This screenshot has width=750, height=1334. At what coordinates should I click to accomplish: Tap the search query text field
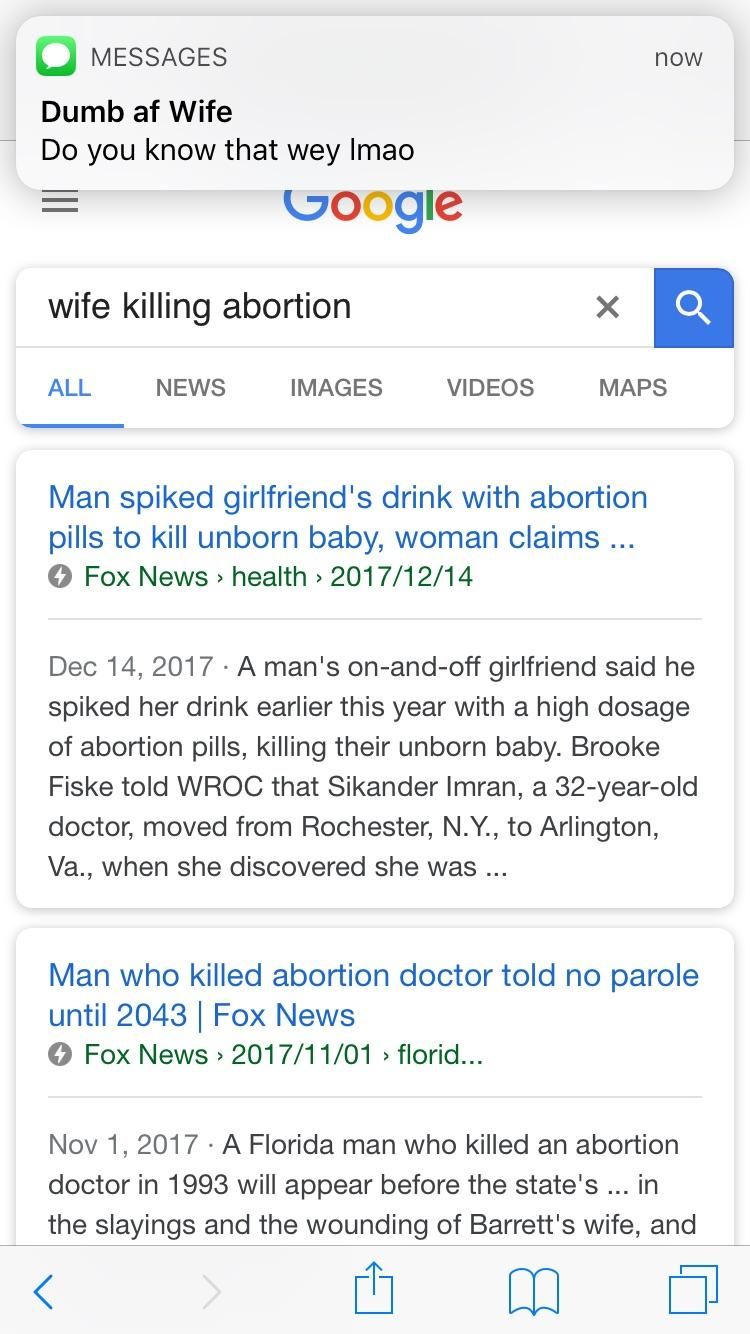pyautogui.click(x=300, y=306)
